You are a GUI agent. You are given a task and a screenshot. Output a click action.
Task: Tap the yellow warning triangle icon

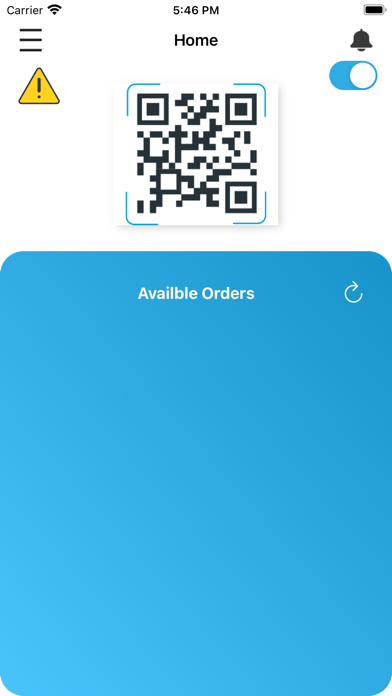pos(39,86)
